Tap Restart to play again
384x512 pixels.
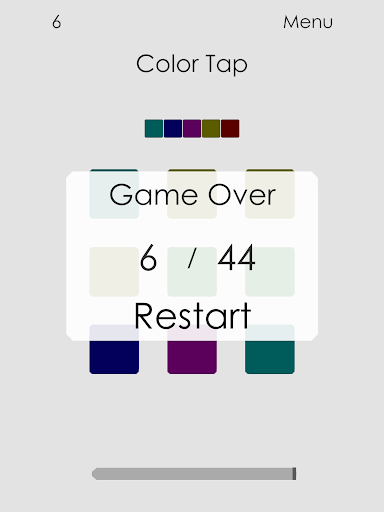(x=192, y=316)
